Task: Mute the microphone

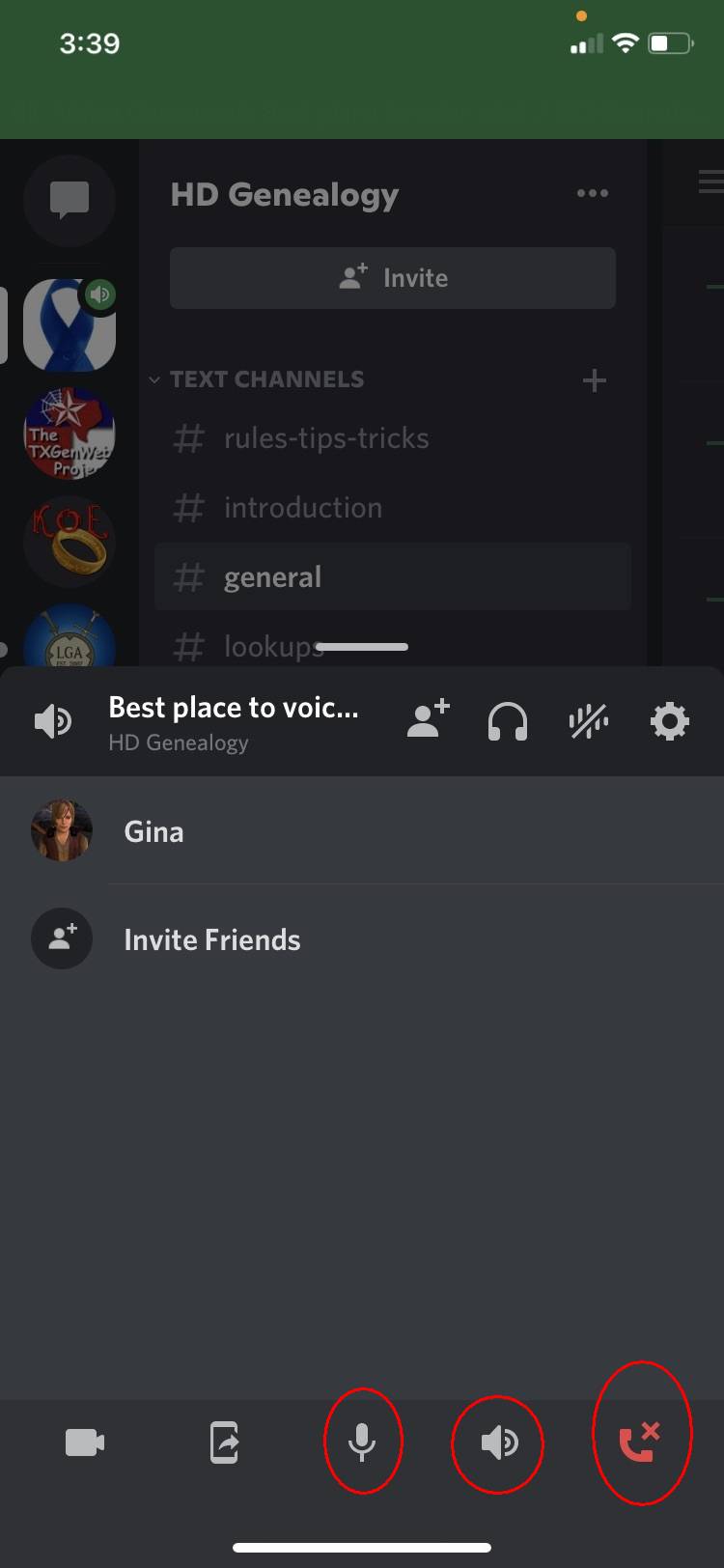Action: [362, 1442]
